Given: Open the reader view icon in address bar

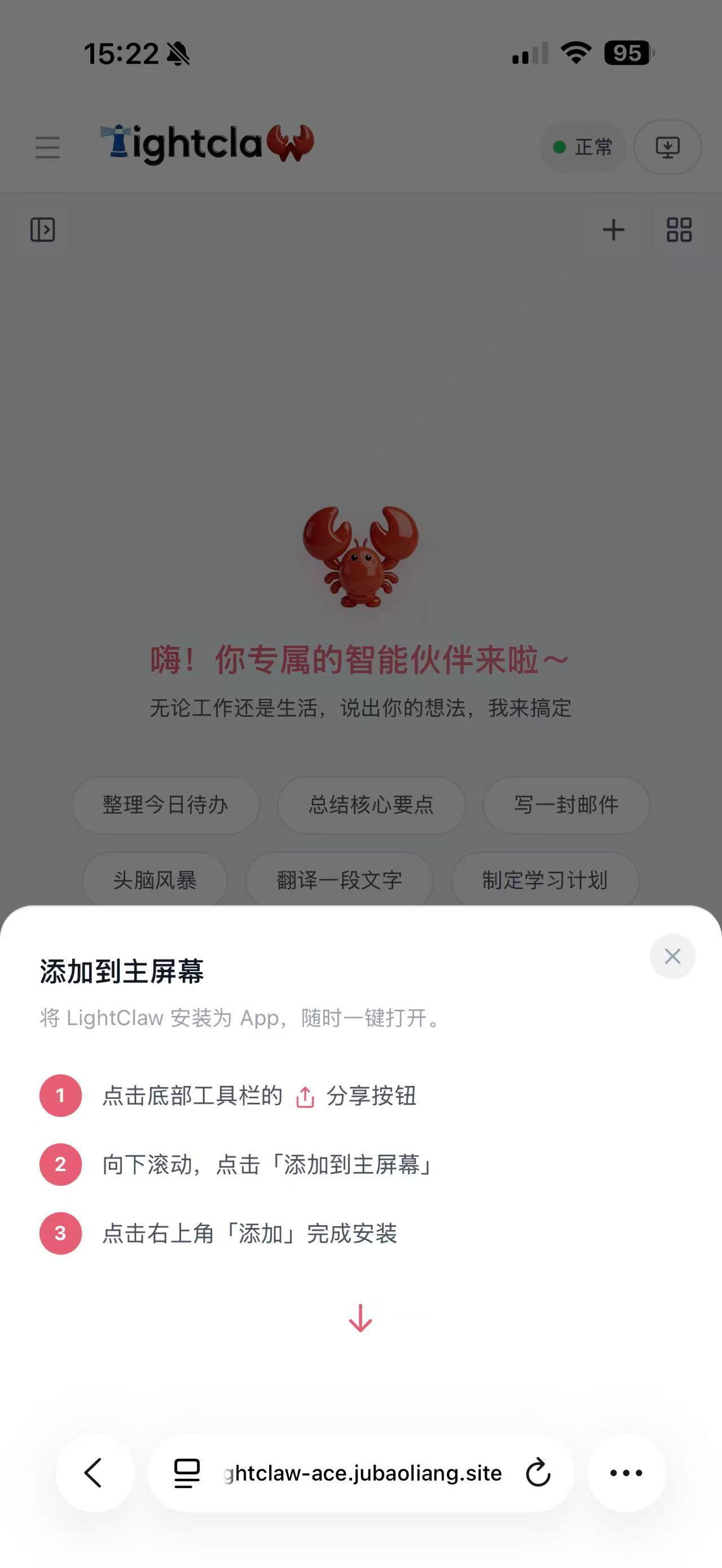Looking at the screenshot, I should click(186, 1474).
